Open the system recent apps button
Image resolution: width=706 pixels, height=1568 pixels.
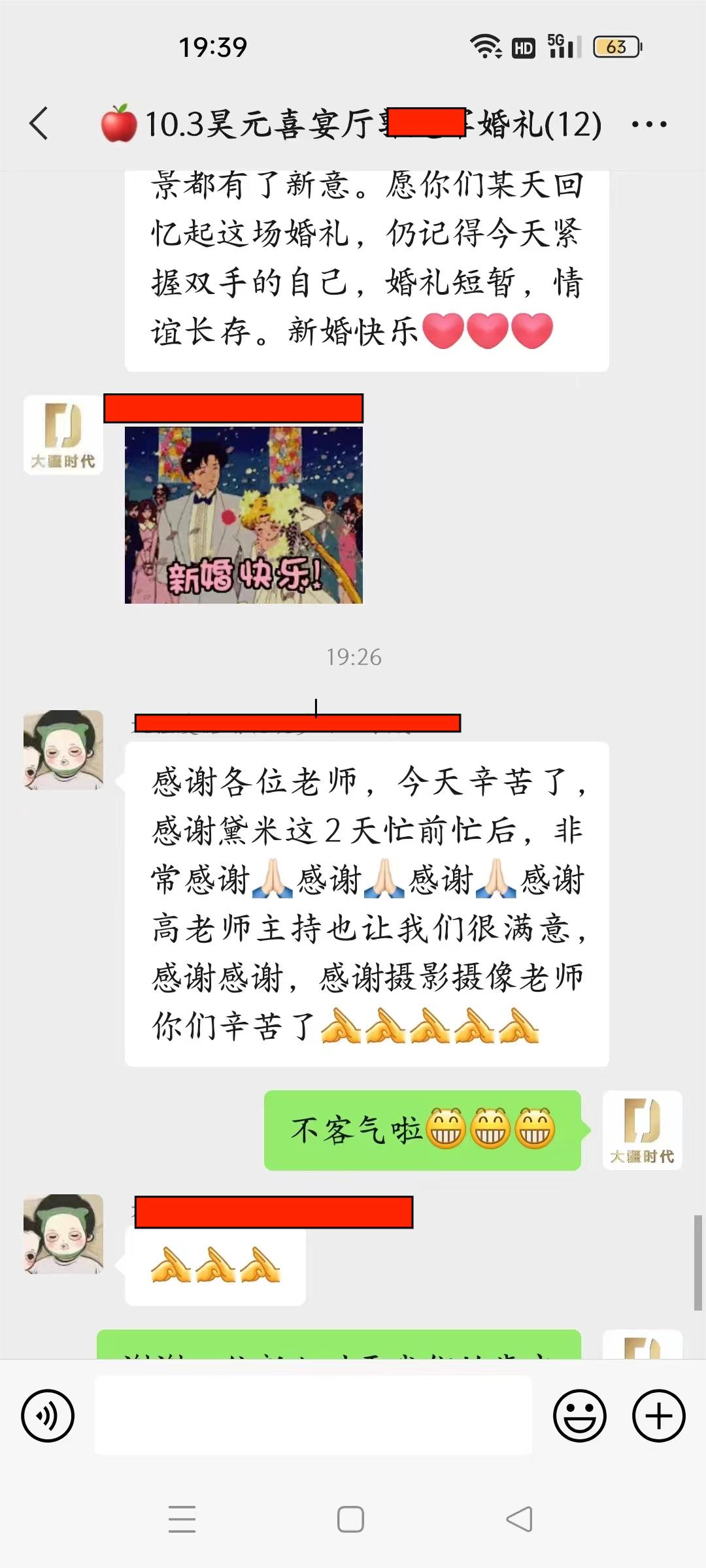182,1519
